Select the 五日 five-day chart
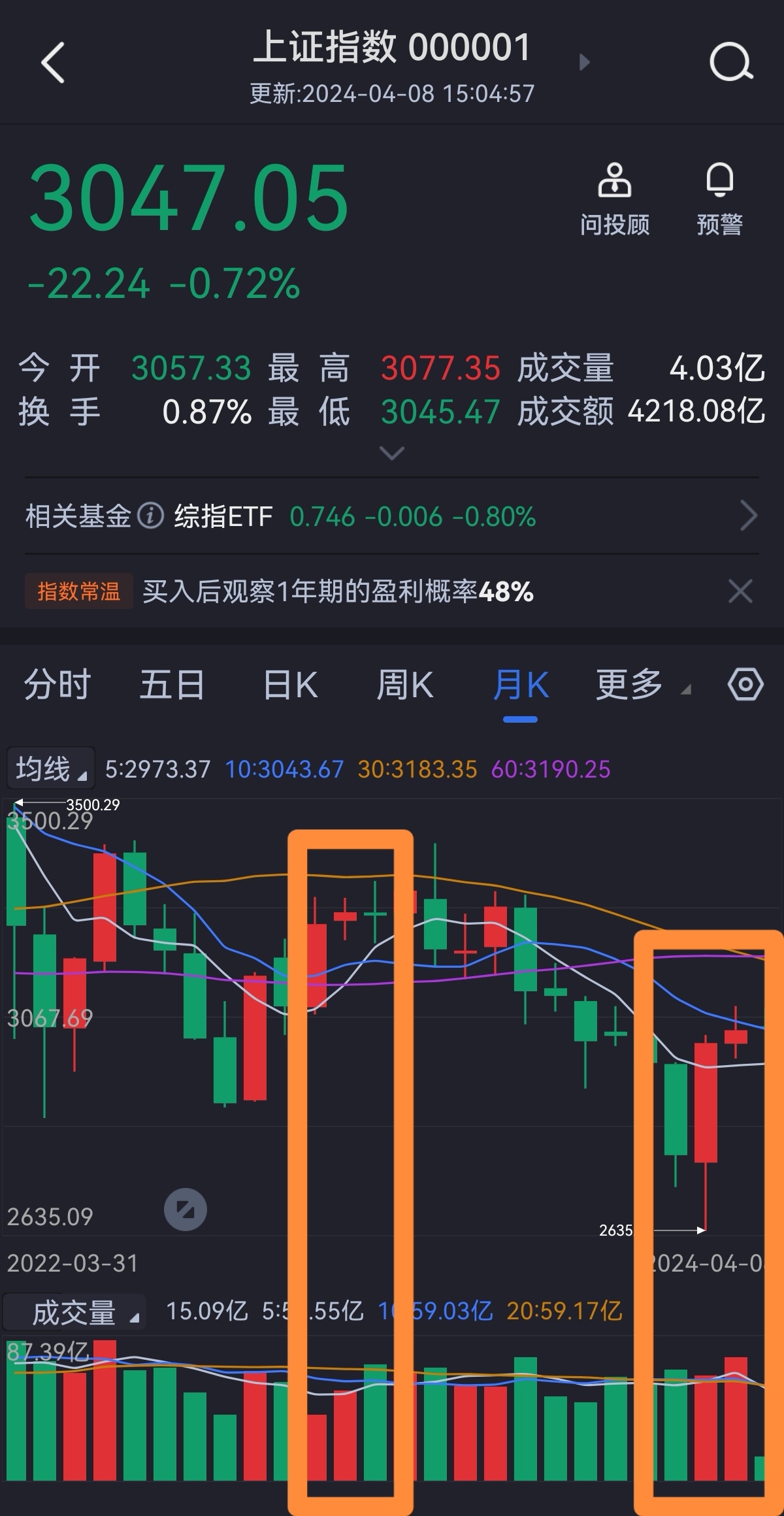Viewport: 784px width, 1516px height. 172,684
